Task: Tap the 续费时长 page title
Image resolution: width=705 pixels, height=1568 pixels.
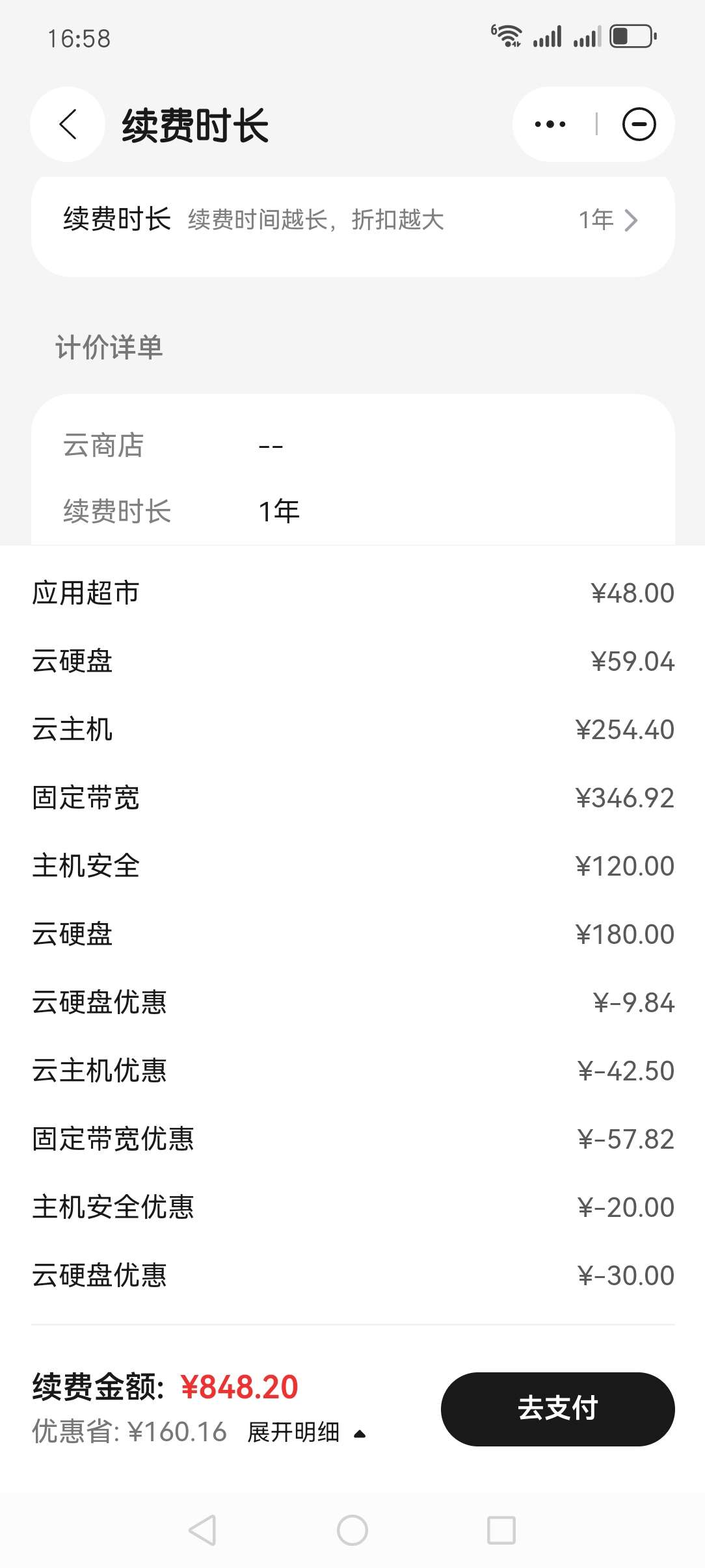Action: pos(197,124)
